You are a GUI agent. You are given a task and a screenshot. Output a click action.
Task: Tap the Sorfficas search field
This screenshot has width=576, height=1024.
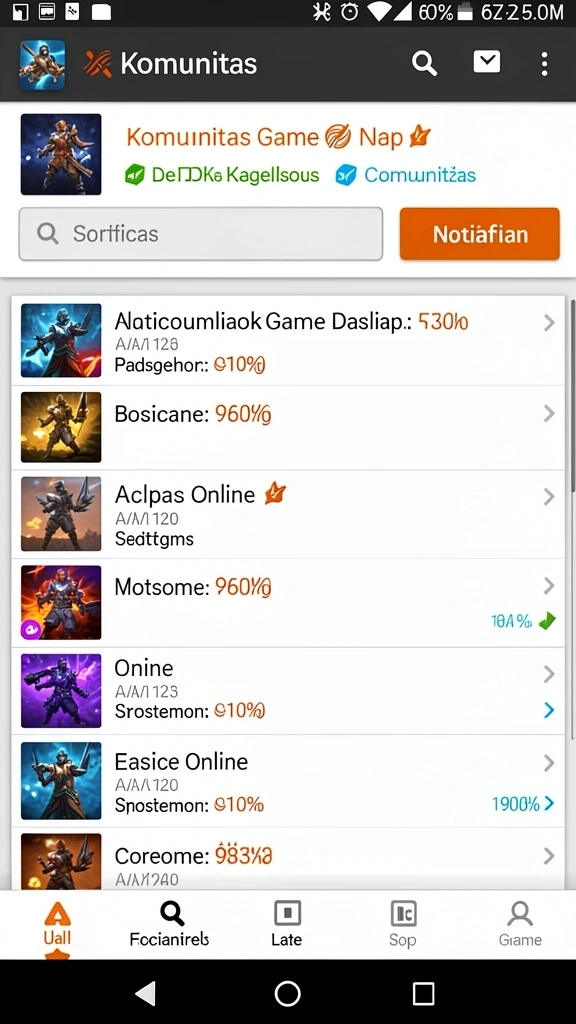(200, 234)
